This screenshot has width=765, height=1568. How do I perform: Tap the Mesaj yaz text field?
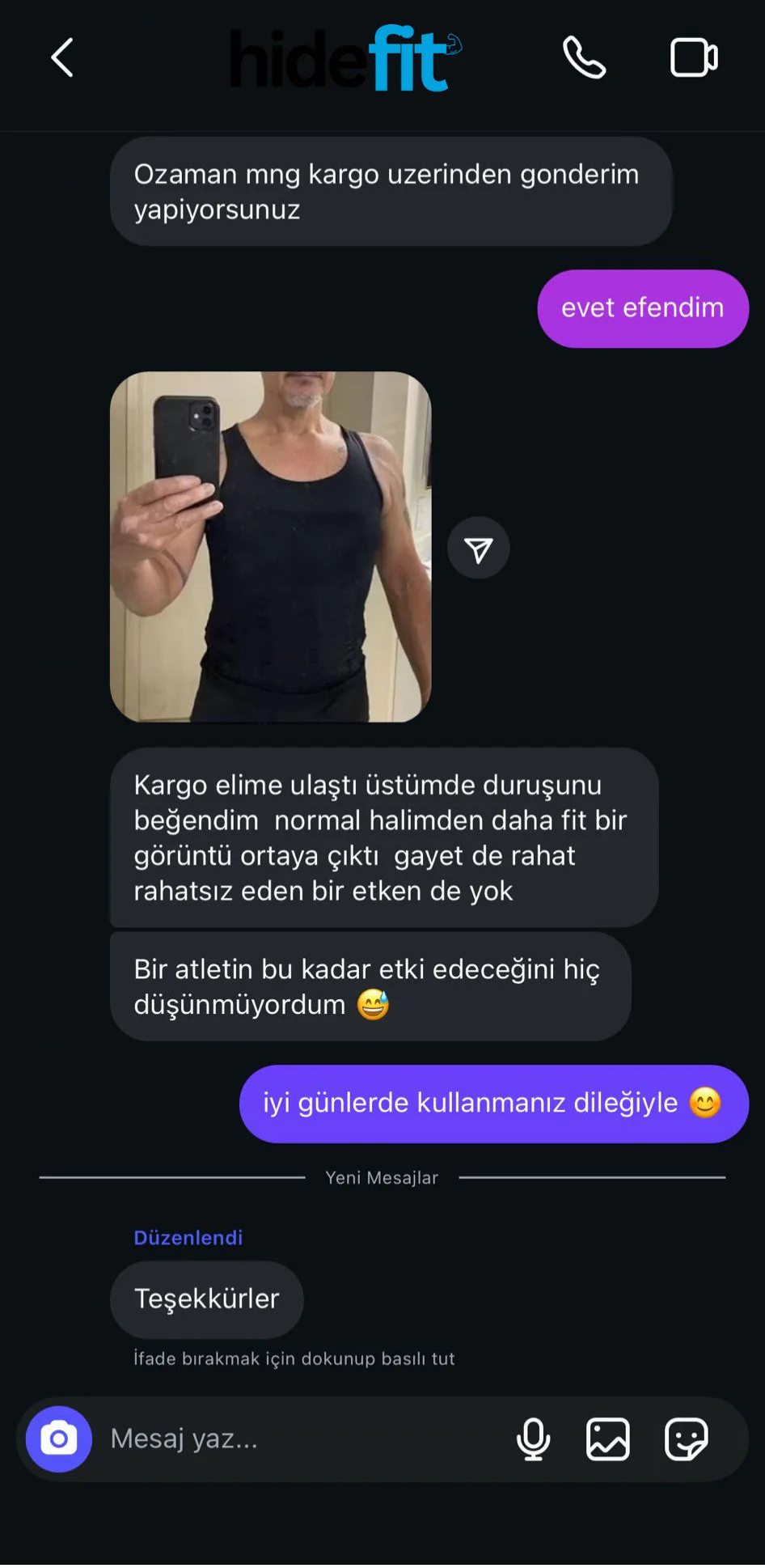tap(299, 1439)
